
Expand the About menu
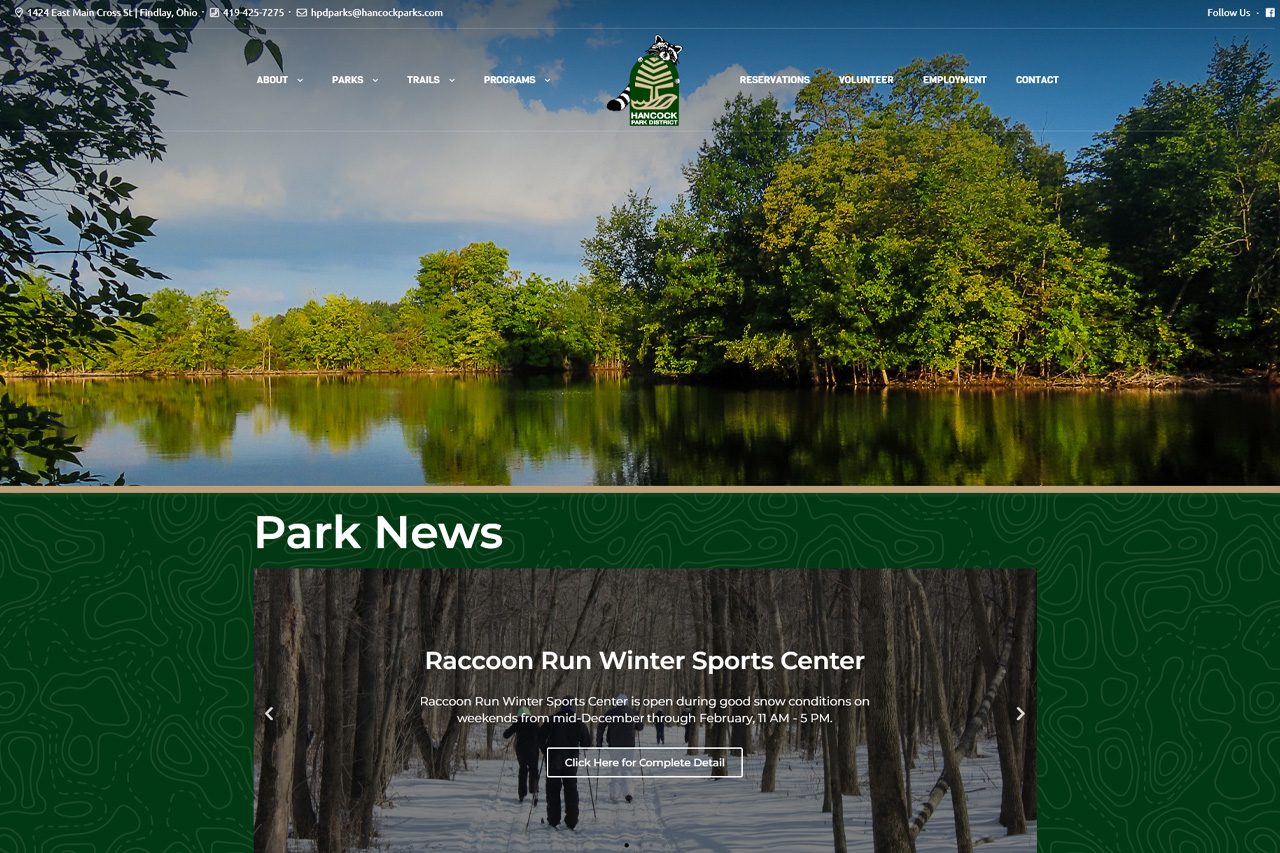(278, 80)
